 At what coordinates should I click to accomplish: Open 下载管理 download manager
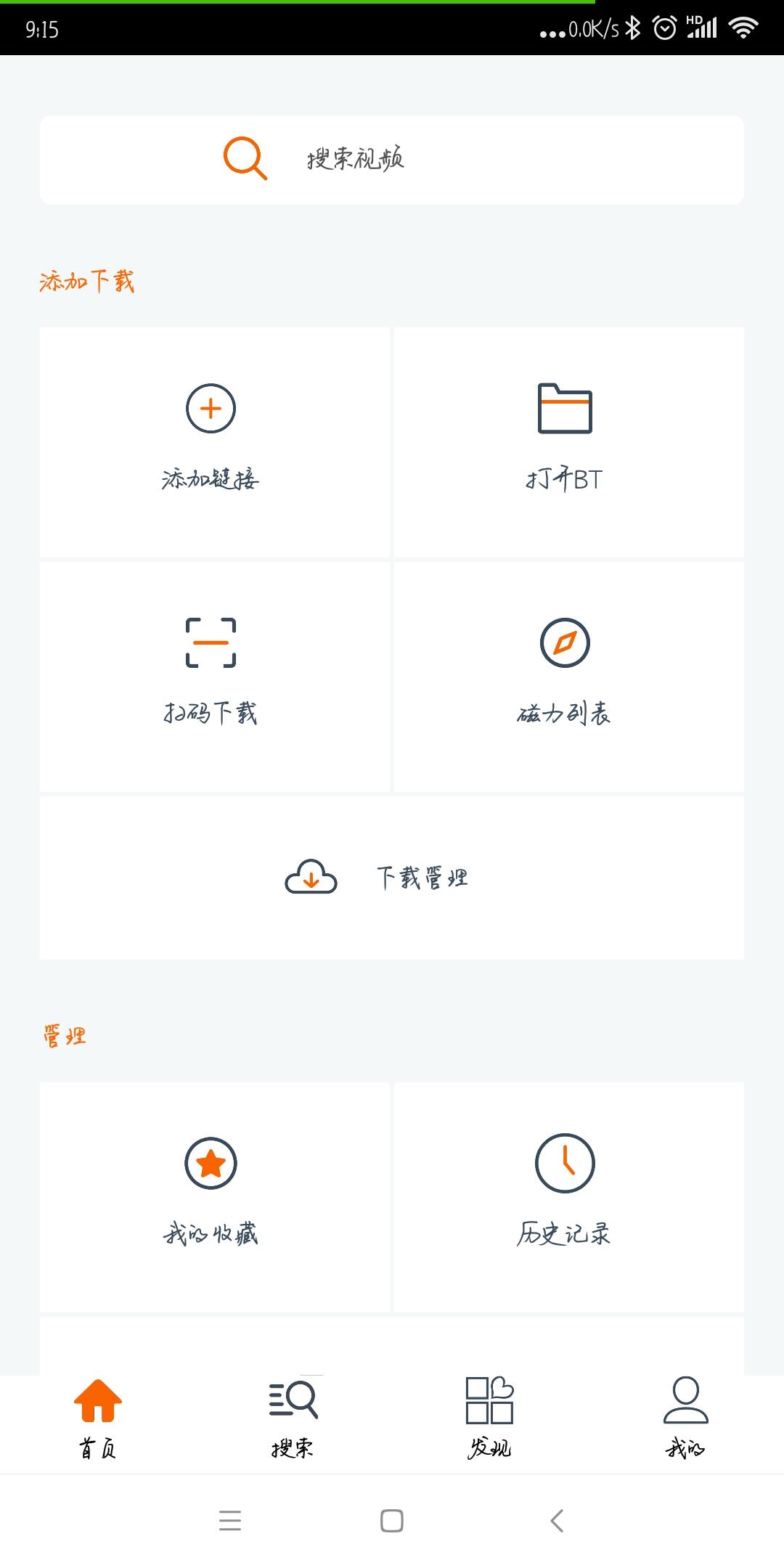point(392,878)
